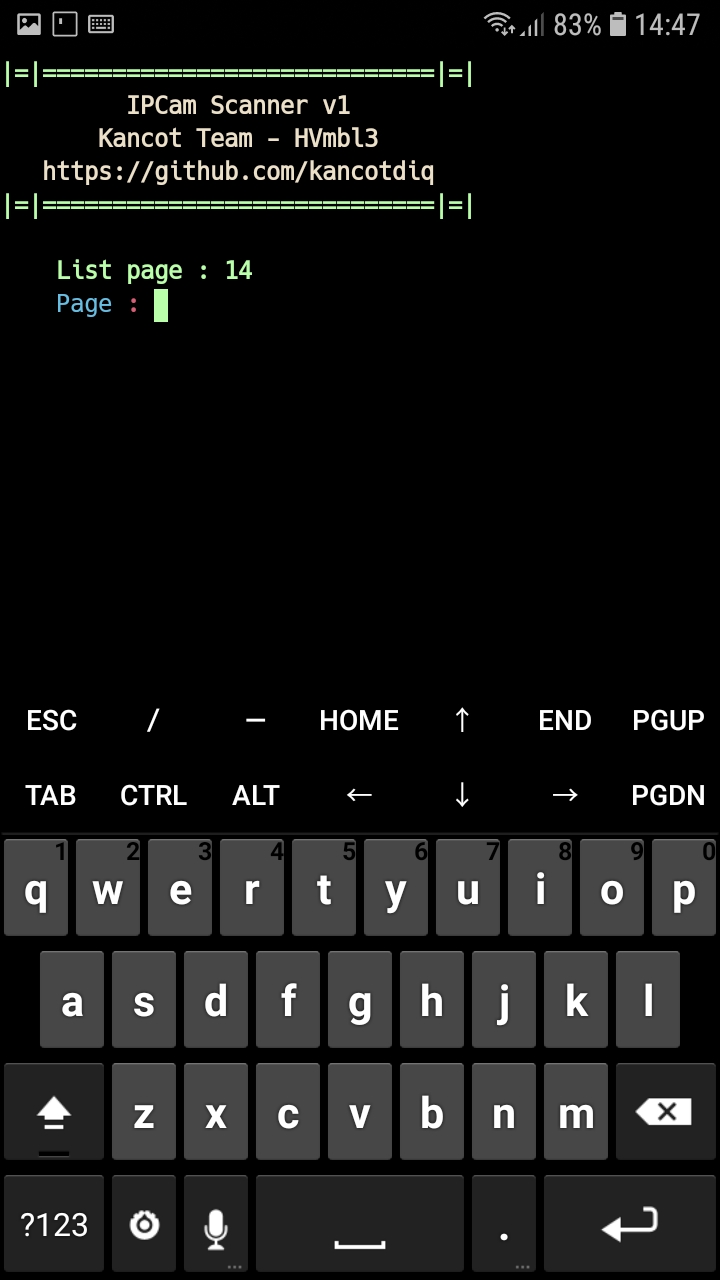Screen dimensions: 720x1280
Task: Tap the down arrow key
Action: point(462,795)
